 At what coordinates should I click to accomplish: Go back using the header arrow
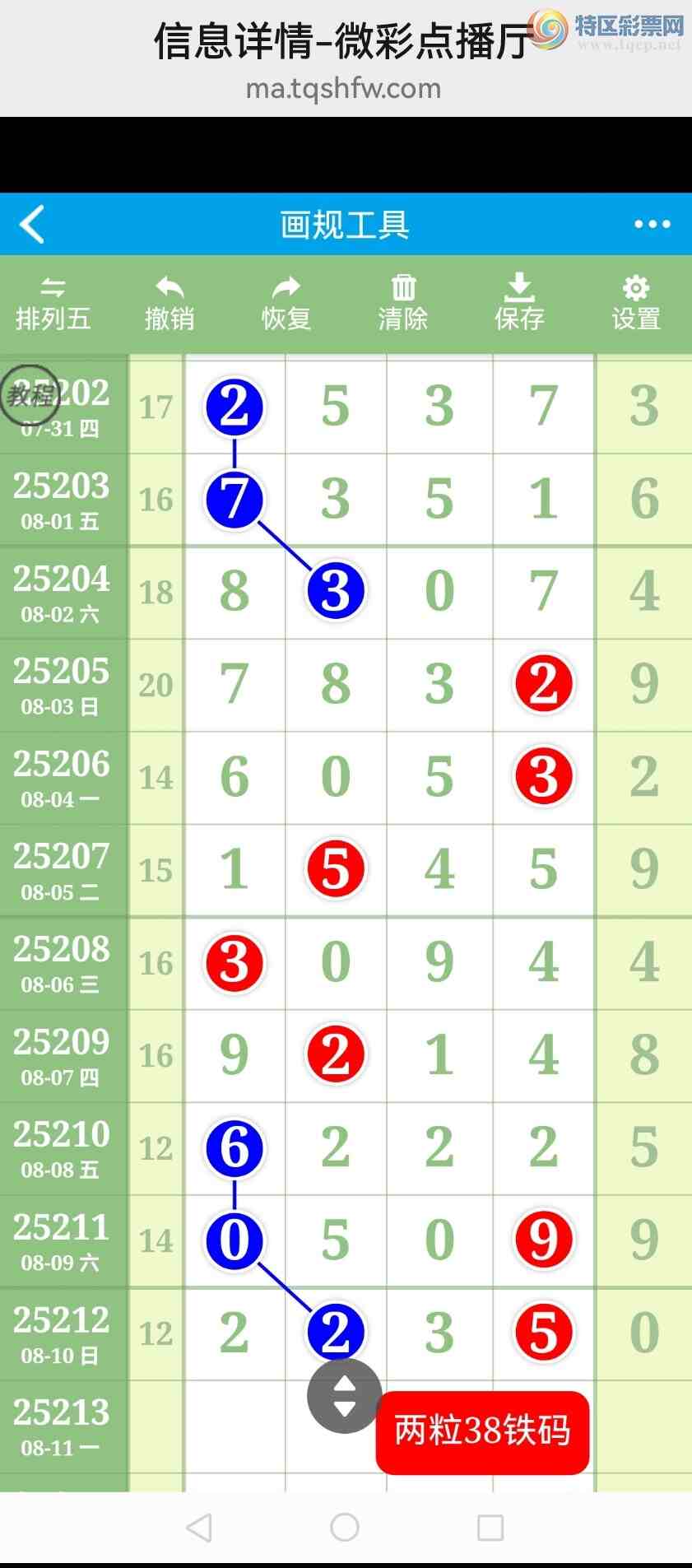pyautogui.click(x=33, y=224)
